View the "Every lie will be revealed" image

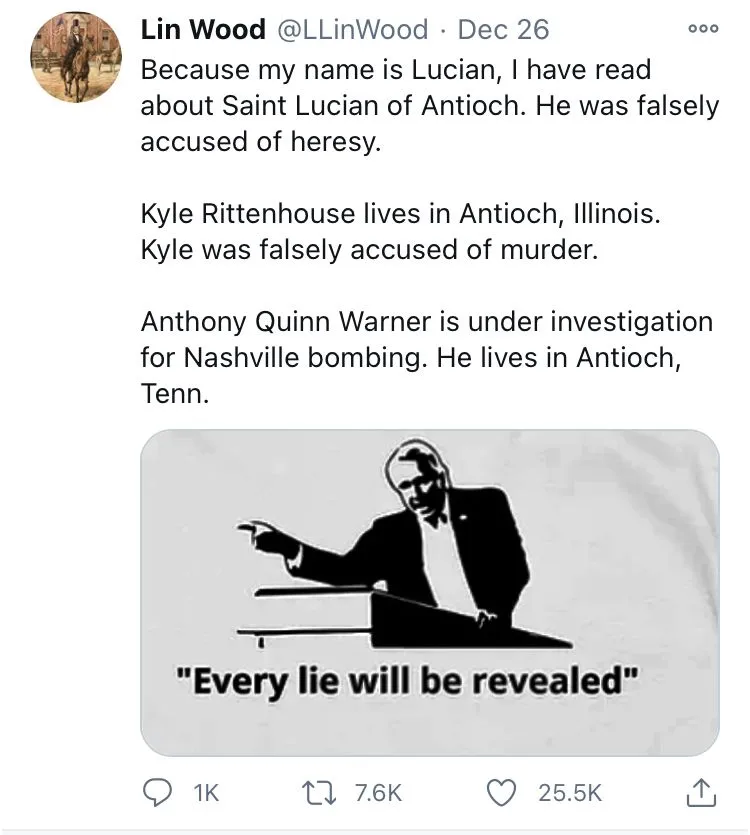430,592
